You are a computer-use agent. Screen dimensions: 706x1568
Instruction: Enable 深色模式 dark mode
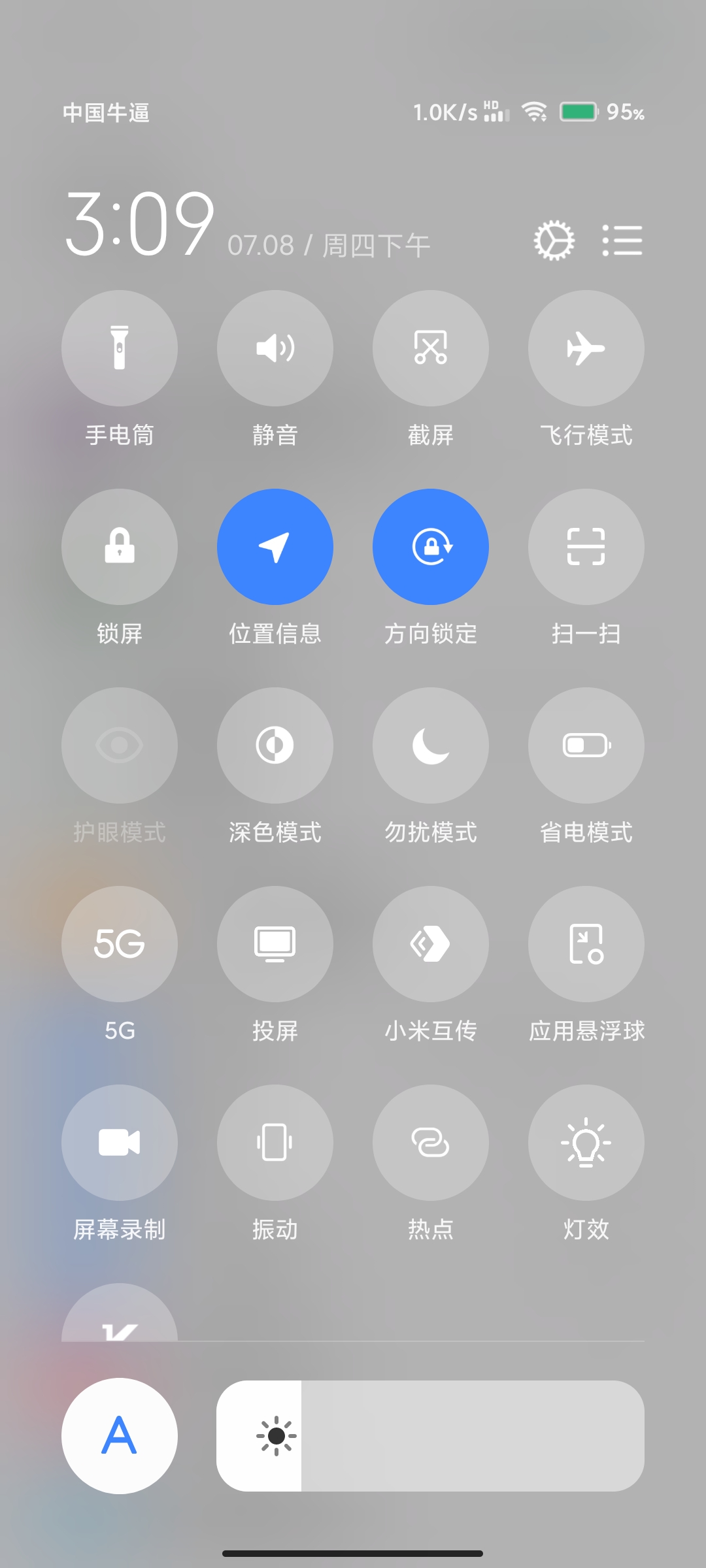[x=275, y=745]
